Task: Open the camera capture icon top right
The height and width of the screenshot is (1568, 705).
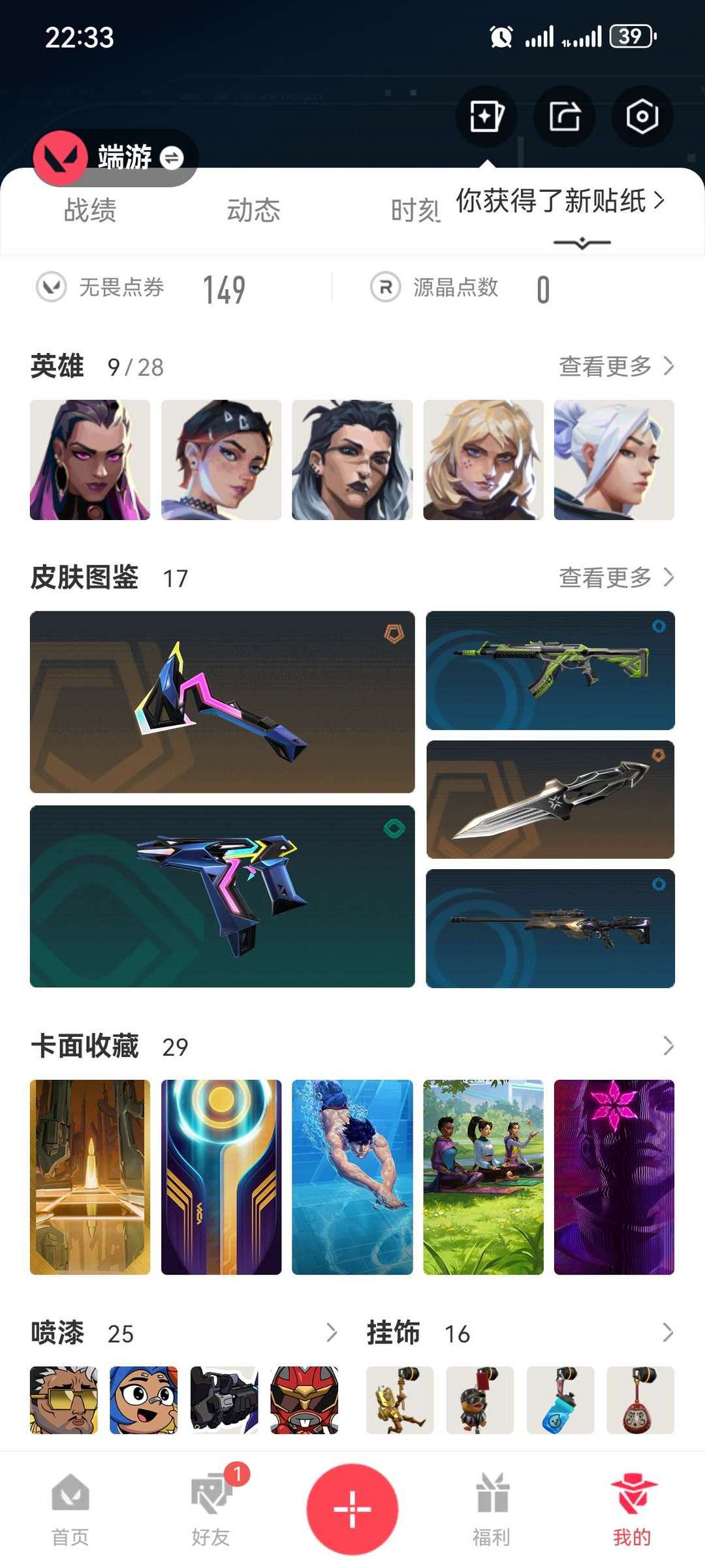Action: 642,116
